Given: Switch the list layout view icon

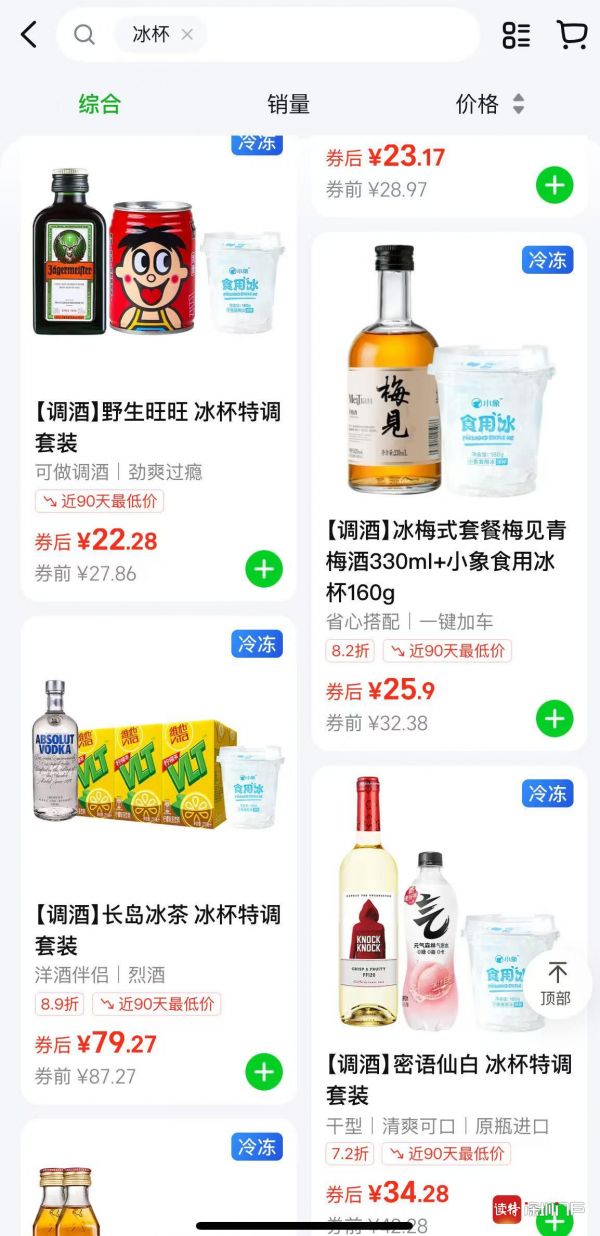Looking at the screenshot, I should [516, 35].
